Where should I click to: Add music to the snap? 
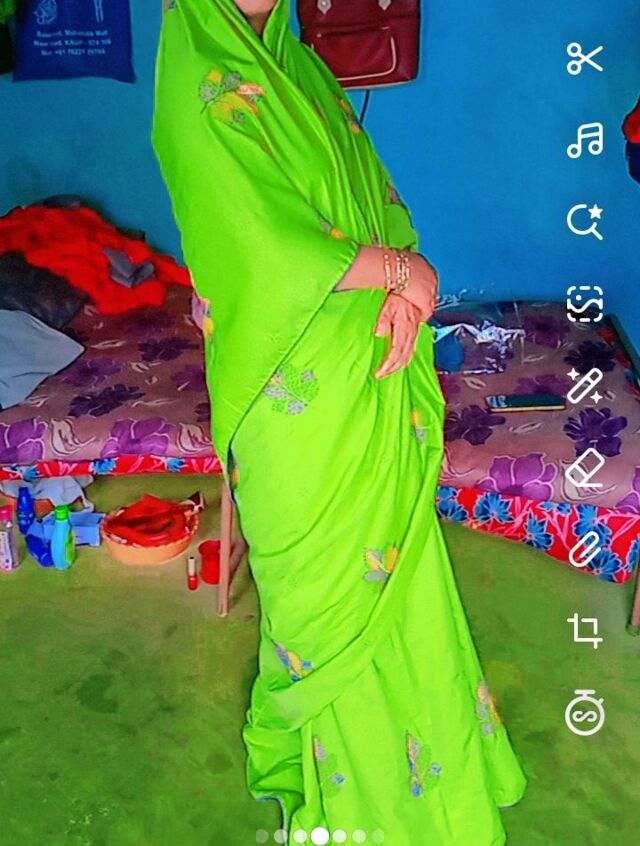pos(585,140)
